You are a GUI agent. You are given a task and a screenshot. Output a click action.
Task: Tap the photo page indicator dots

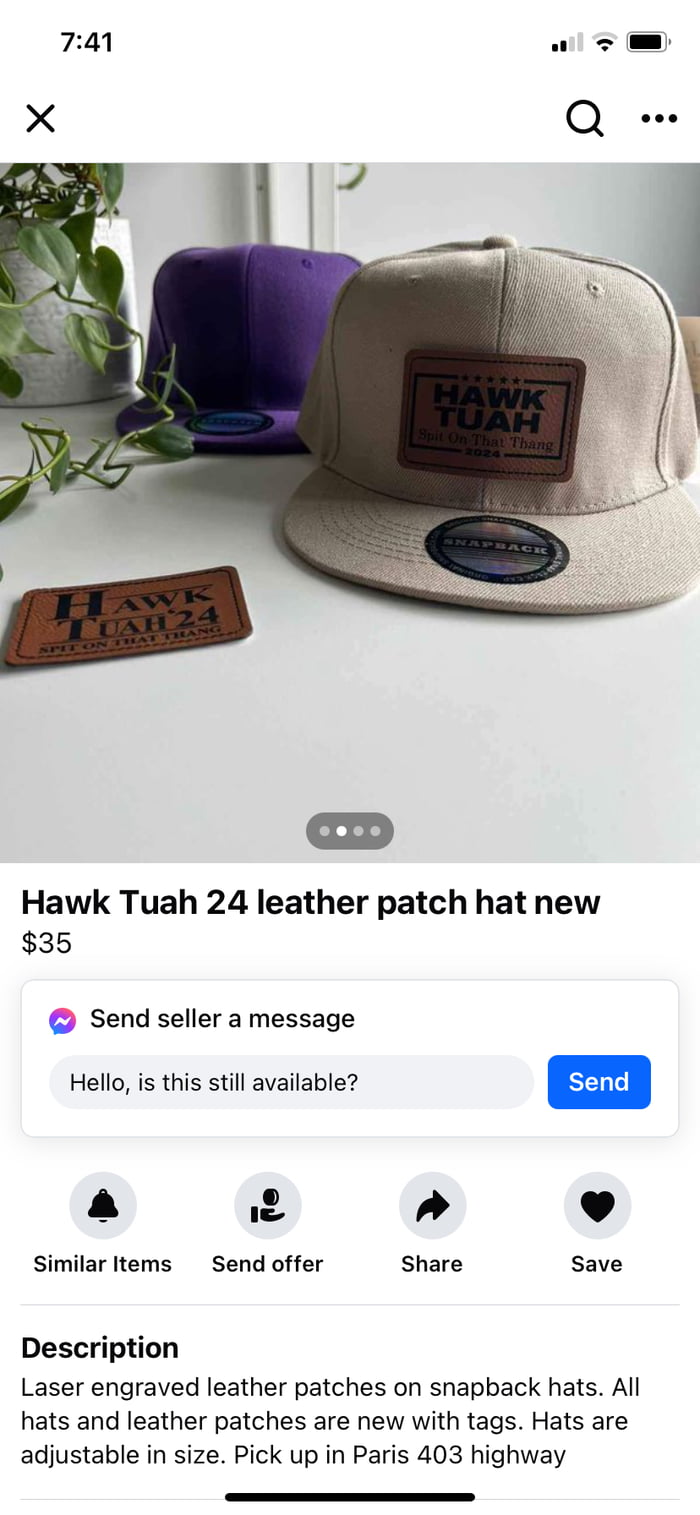tap(350, 831)
